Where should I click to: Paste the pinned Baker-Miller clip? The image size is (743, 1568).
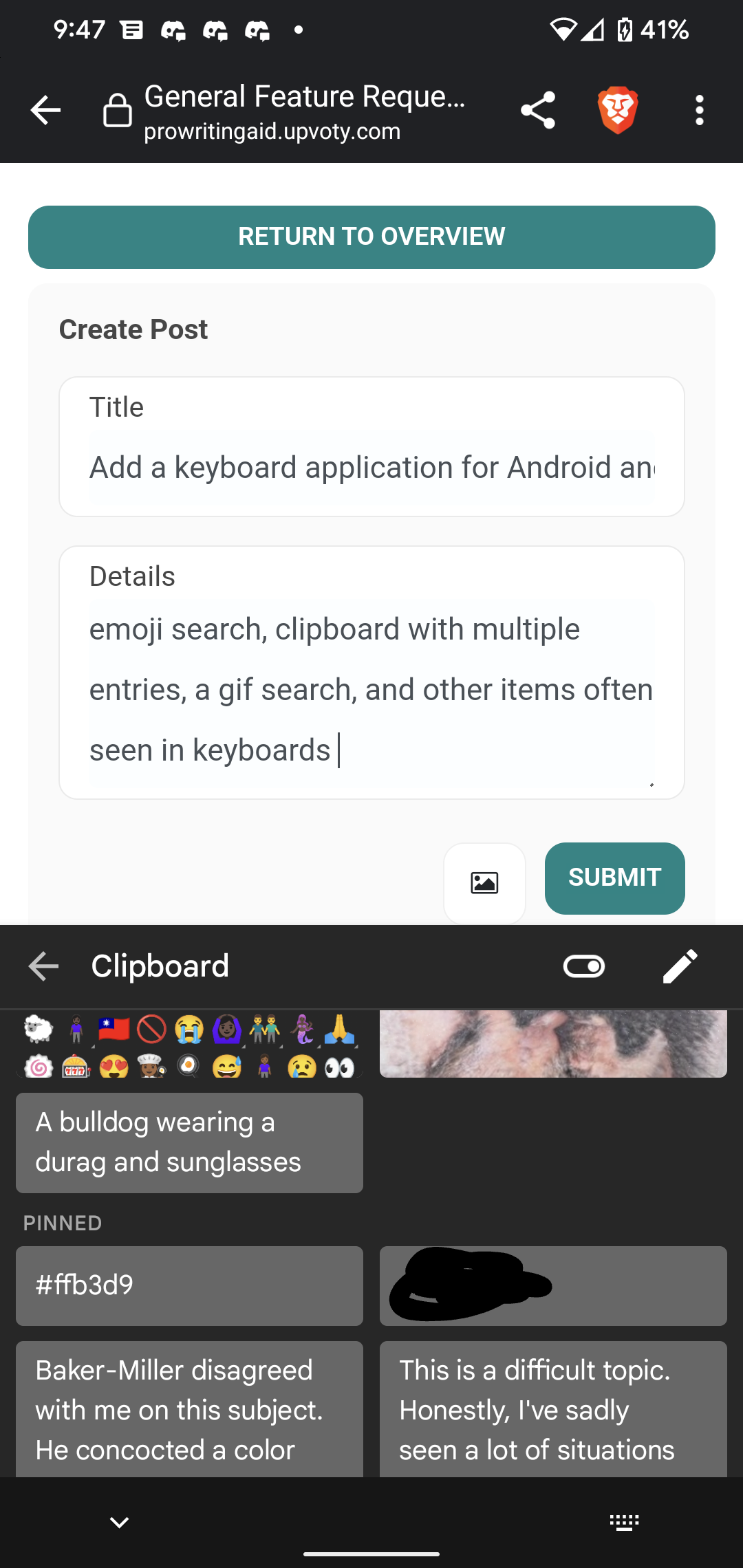(189, 1409)
